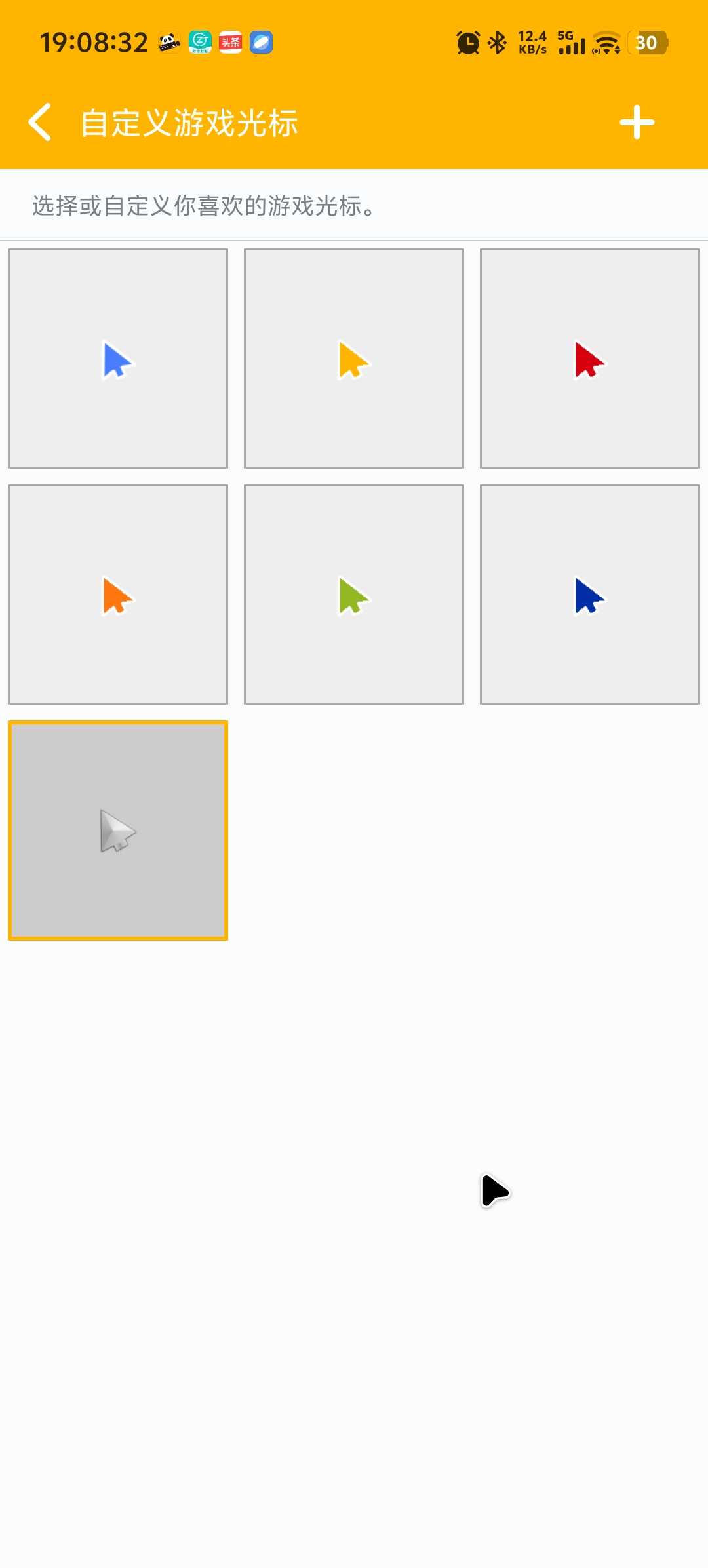Image resolution: width=708 pixels, height=1568 pixels.
Task: Select the orange cursor tile
Action: pyautogui.click(x=118, y=595)
